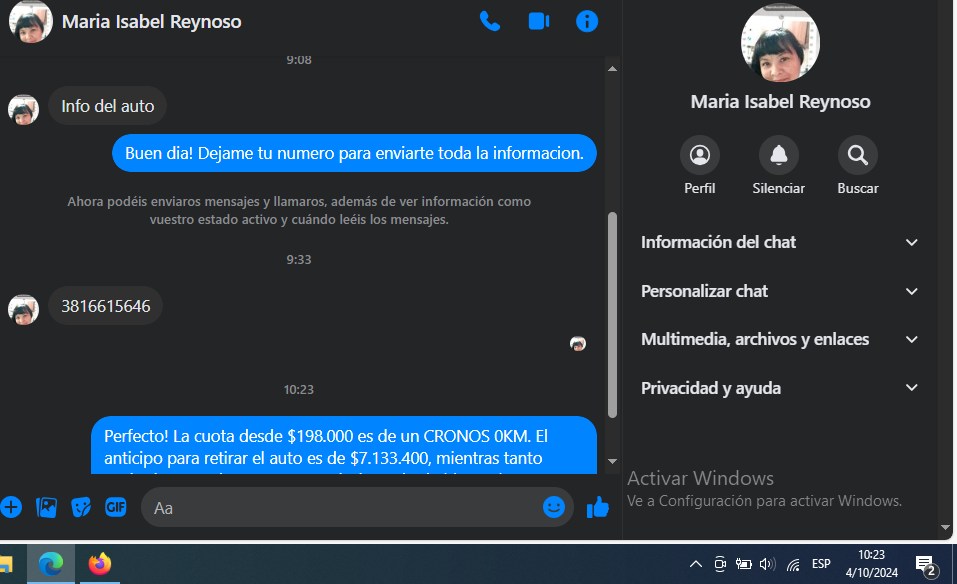Expand Multimedia, archivos y enlaces
Image resolution: width=957 pixels, height=584 pixels.
[780, 339]
